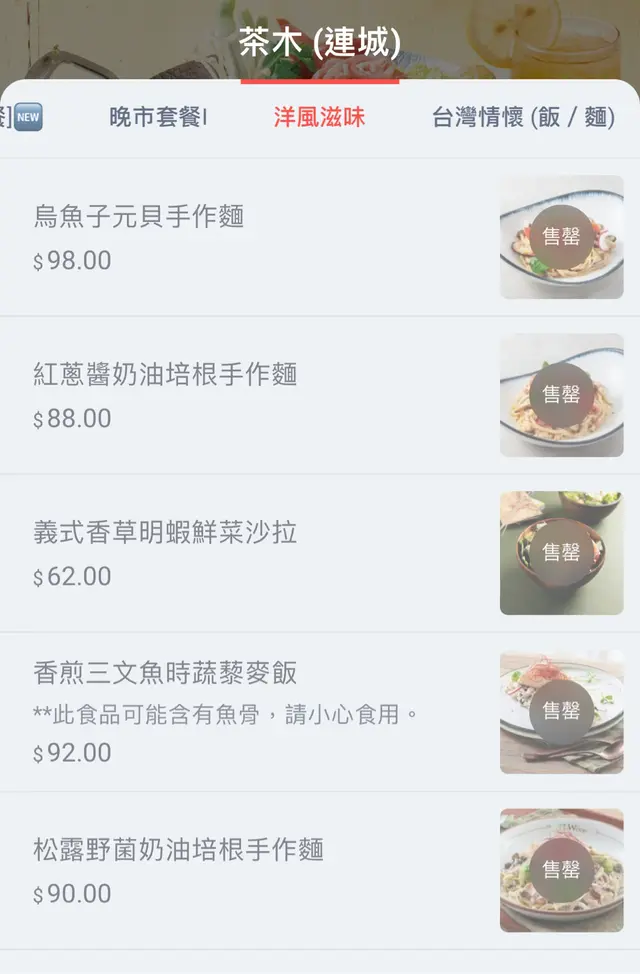Image resolution: width=640 pixels, height=974 pixels.
Task: Tap the 松露野菌奶油培根手作麵 item
Action: coord(179,850)
